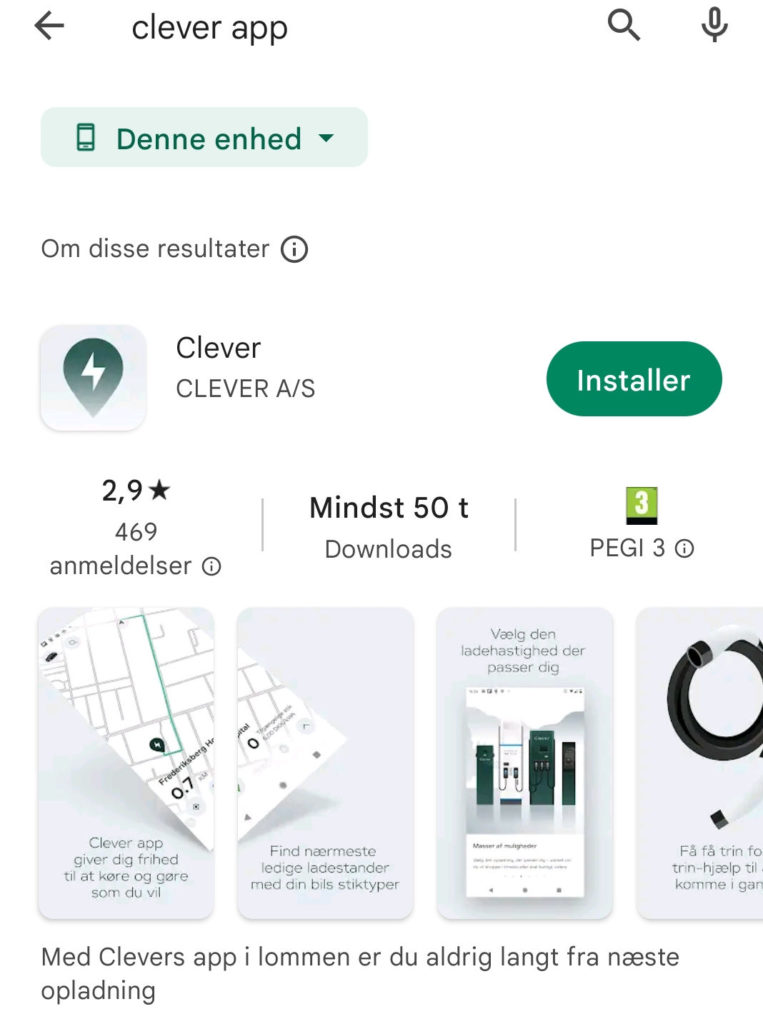Open the 'Denne enhed' device filter
The height and width of the screenshot is (1024, 763).
point(204,138)
